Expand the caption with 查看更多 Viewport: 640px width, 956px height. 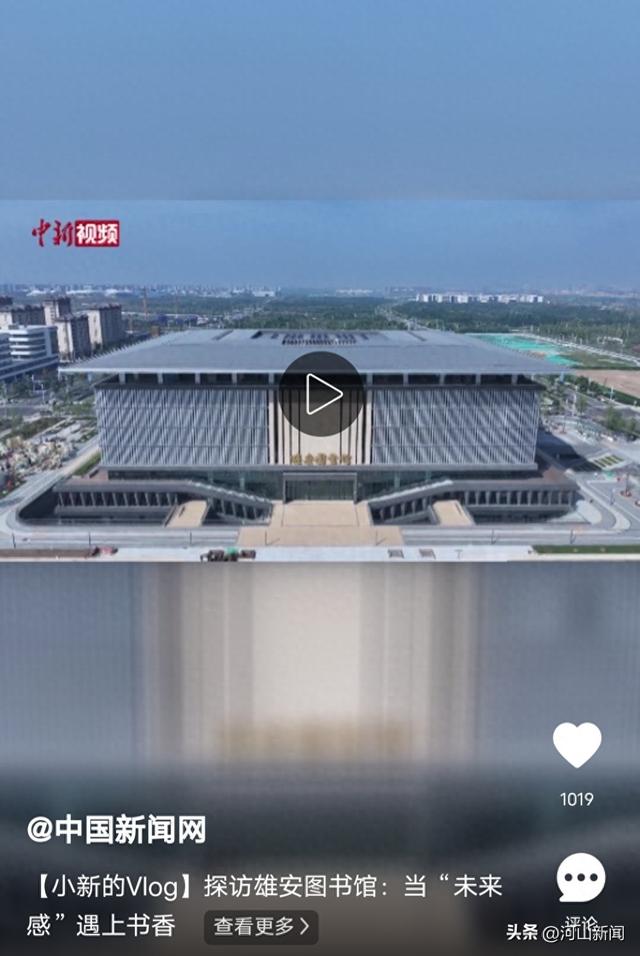262,927
